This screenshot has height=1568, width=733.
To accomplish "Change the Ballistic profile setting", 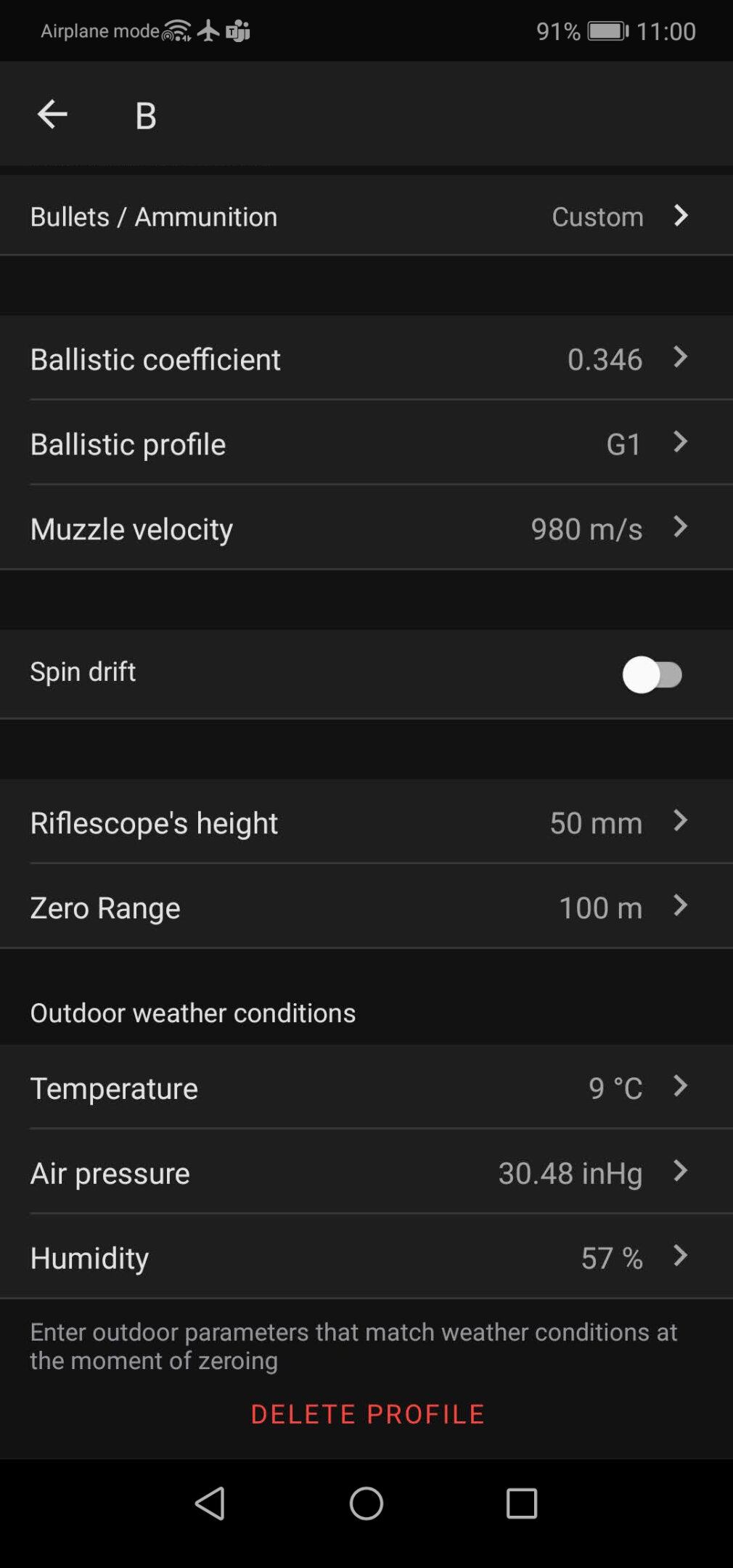I will click(366, 444).
